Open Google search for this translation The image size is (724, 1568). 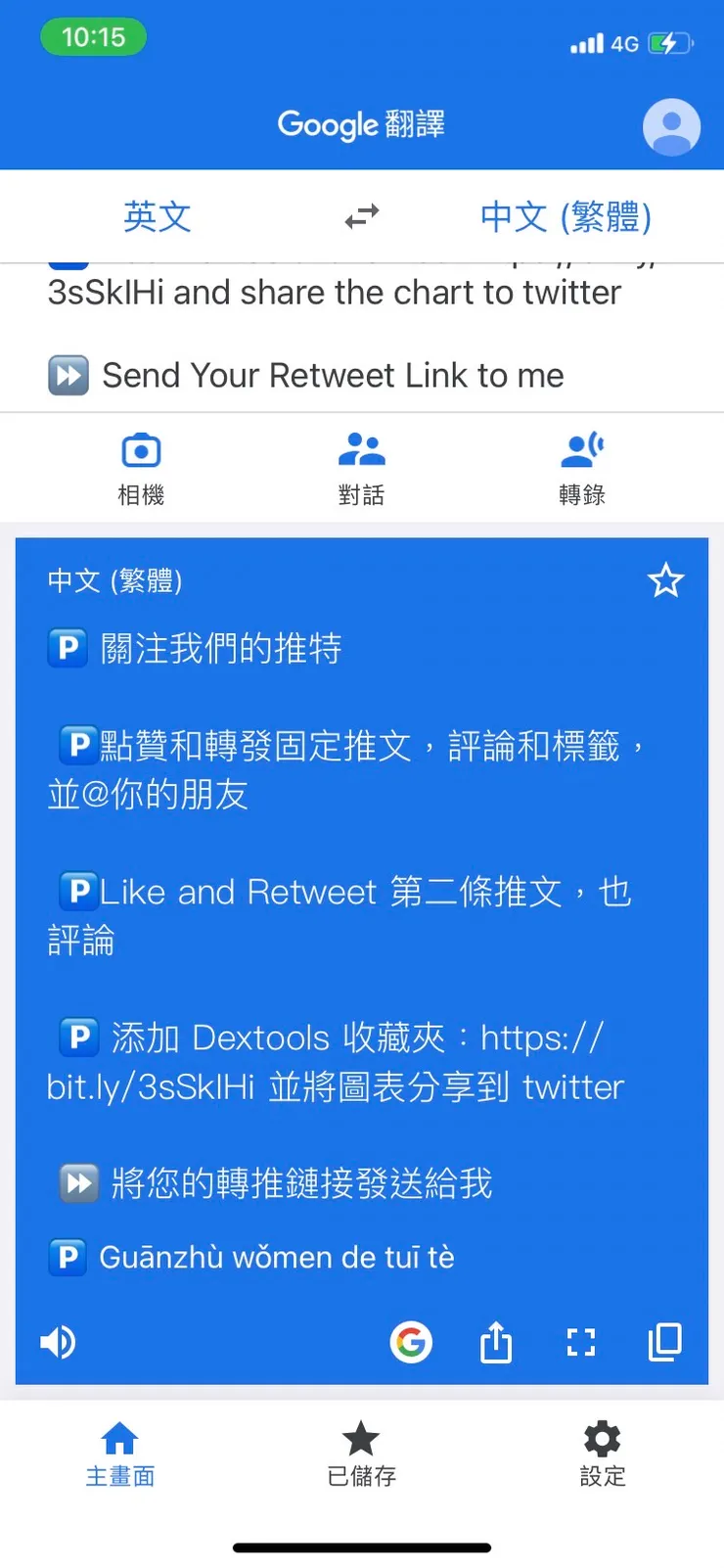pyautogui.click(x=411, y=1342)
